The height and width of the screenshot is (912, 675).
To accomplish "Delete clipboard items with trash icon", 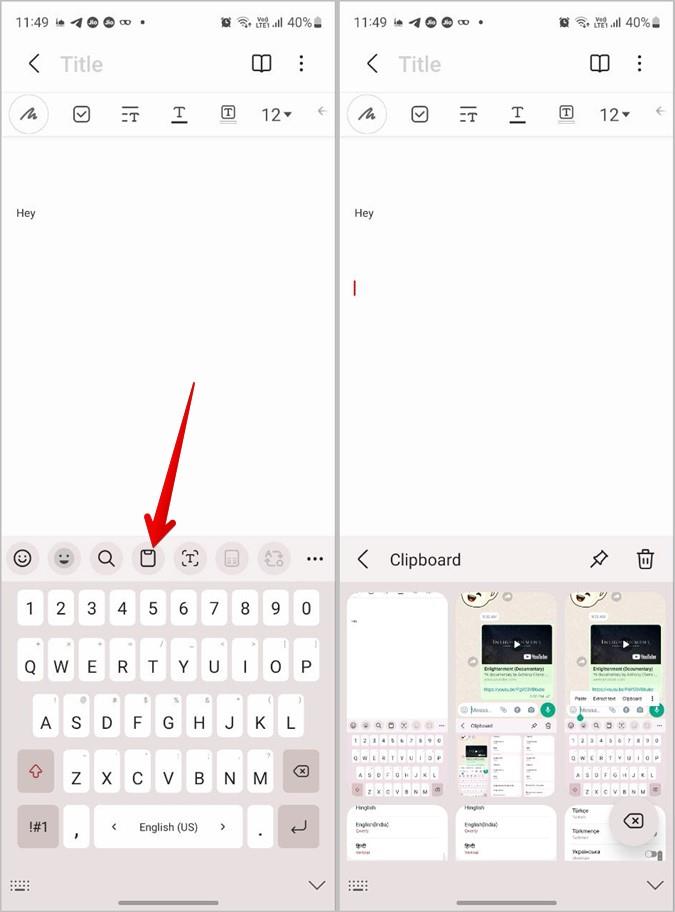I will [x=646, y=560].
